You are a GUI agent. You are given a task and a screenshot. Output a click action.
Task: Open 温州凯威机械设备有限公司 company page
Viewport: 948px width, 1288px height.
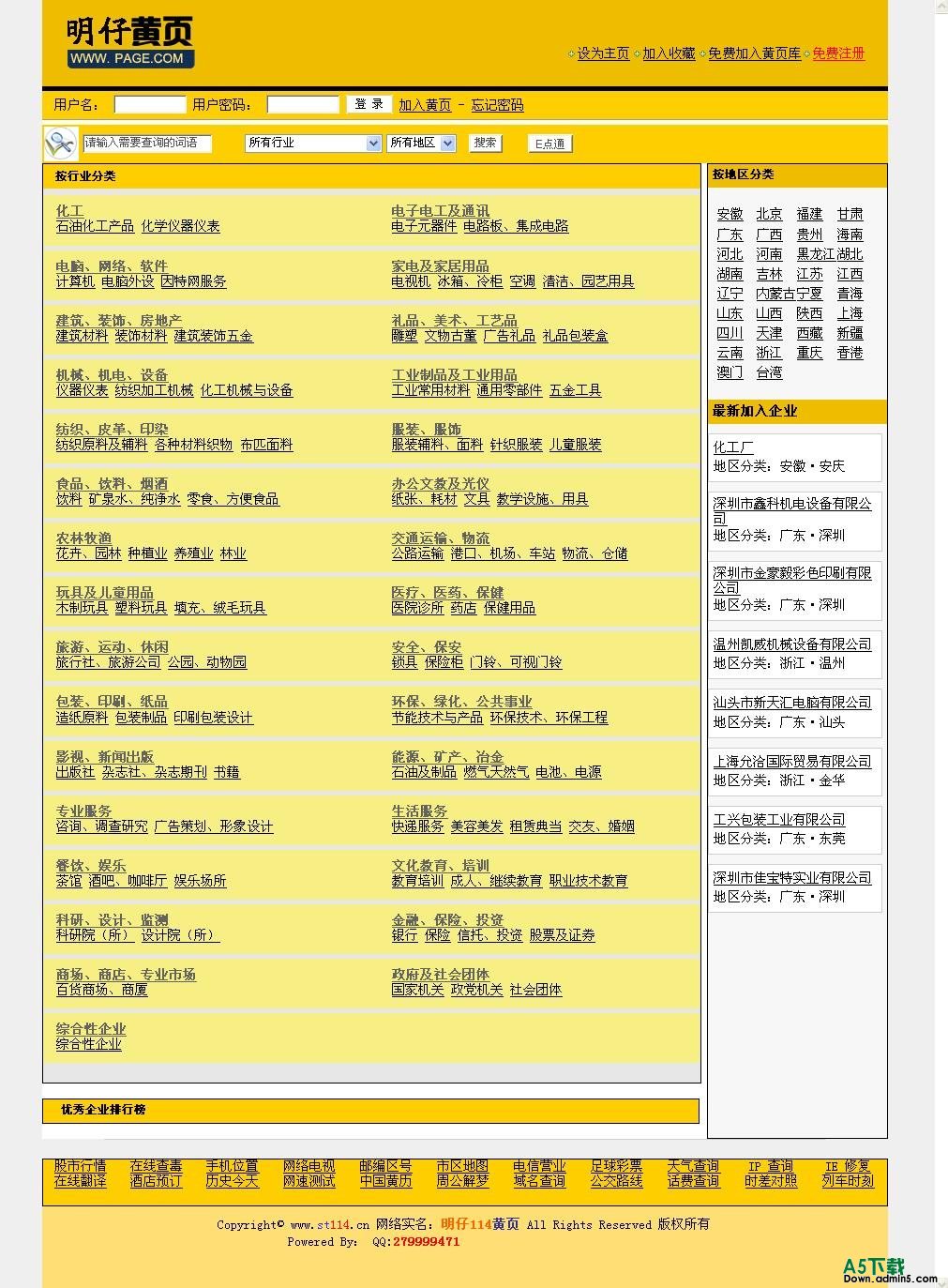coord(791,644)
